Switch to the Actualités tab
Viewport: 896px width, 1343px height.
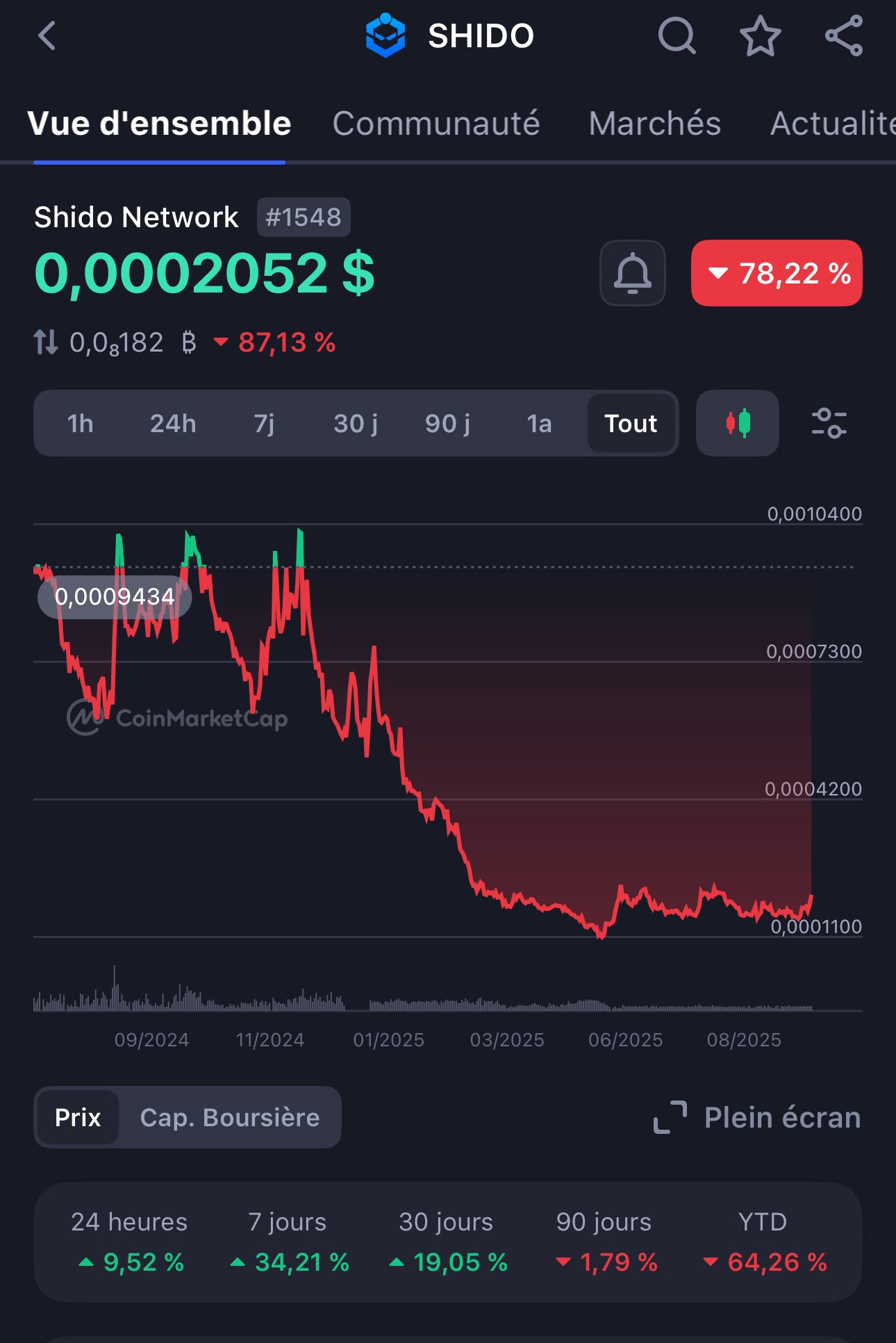[832, 124]
